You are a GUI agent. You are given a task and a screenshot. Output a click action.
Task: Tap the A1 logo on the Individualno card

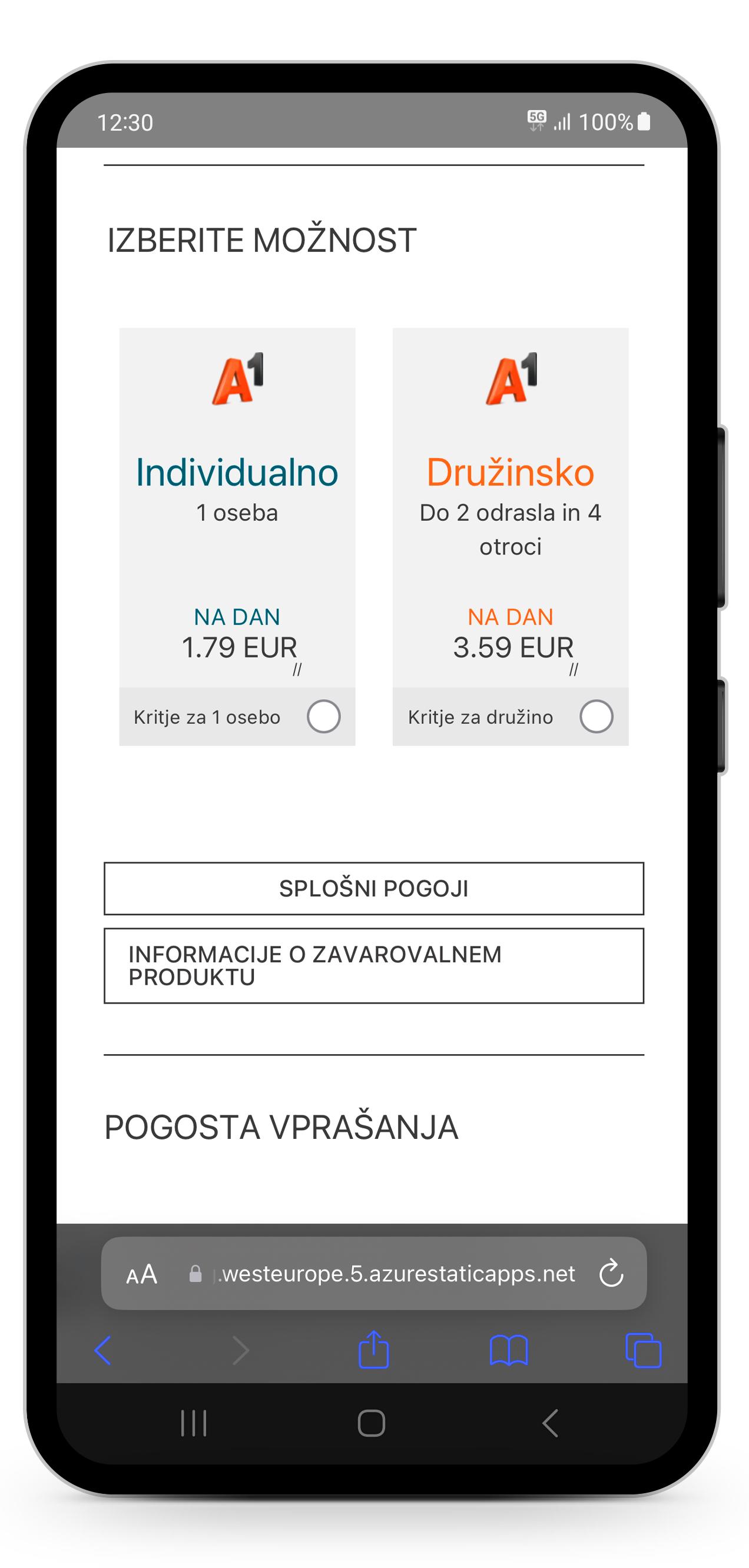click(x=237, y=378)
